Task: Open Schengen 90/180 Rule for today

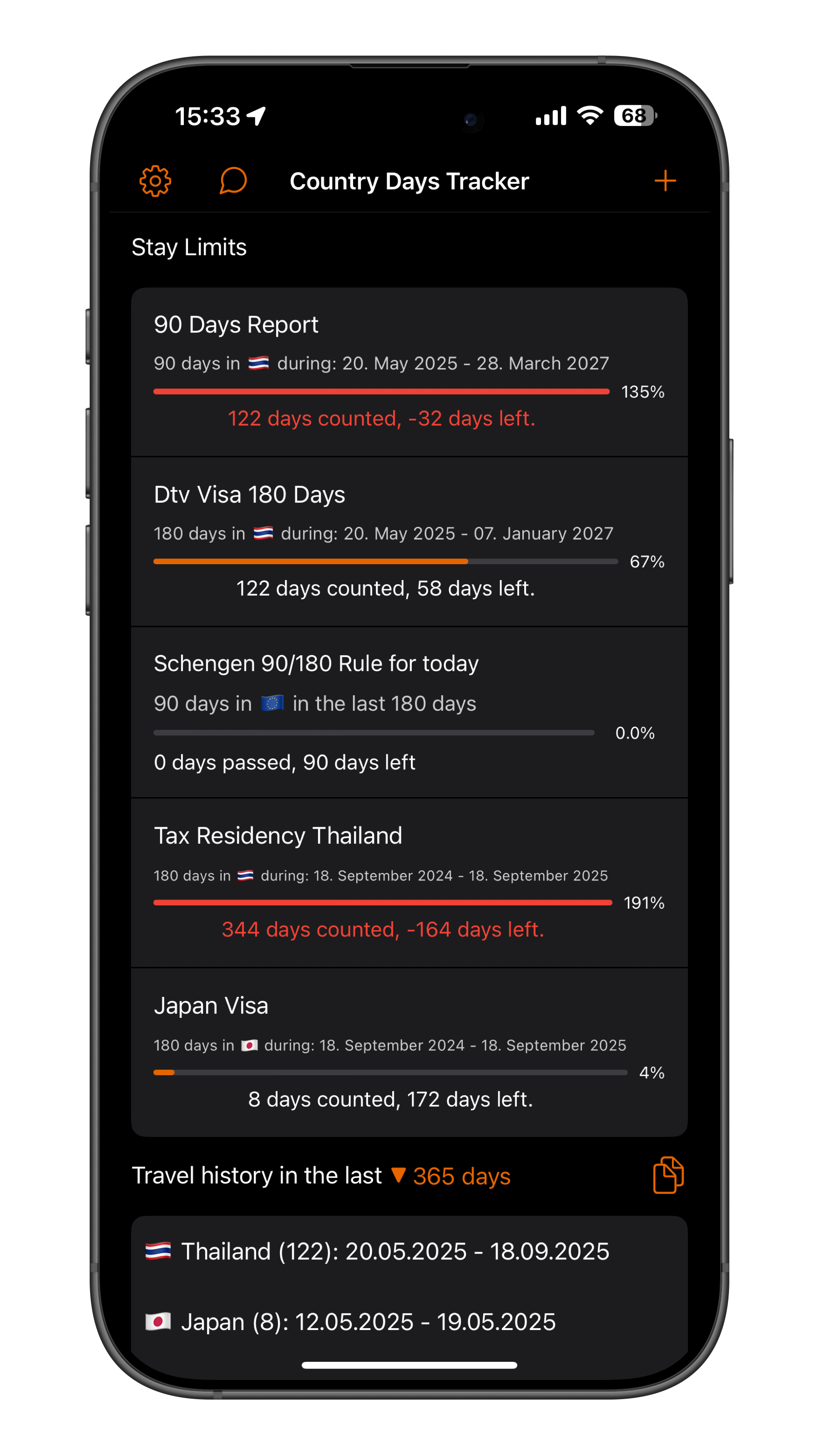Action: [409, 712]
